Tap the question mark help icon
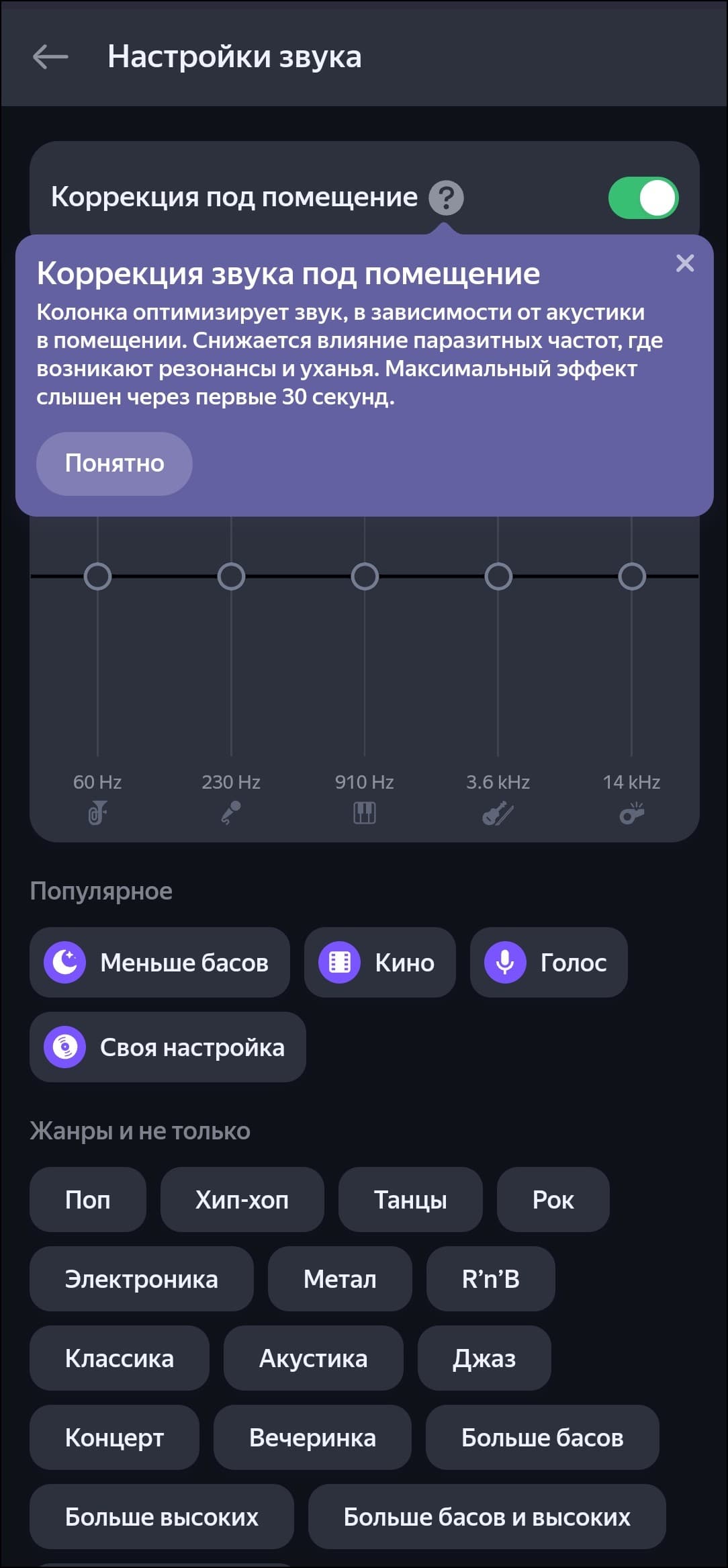728x1568 pixels. pyautogui.click(x=446, y=198)
